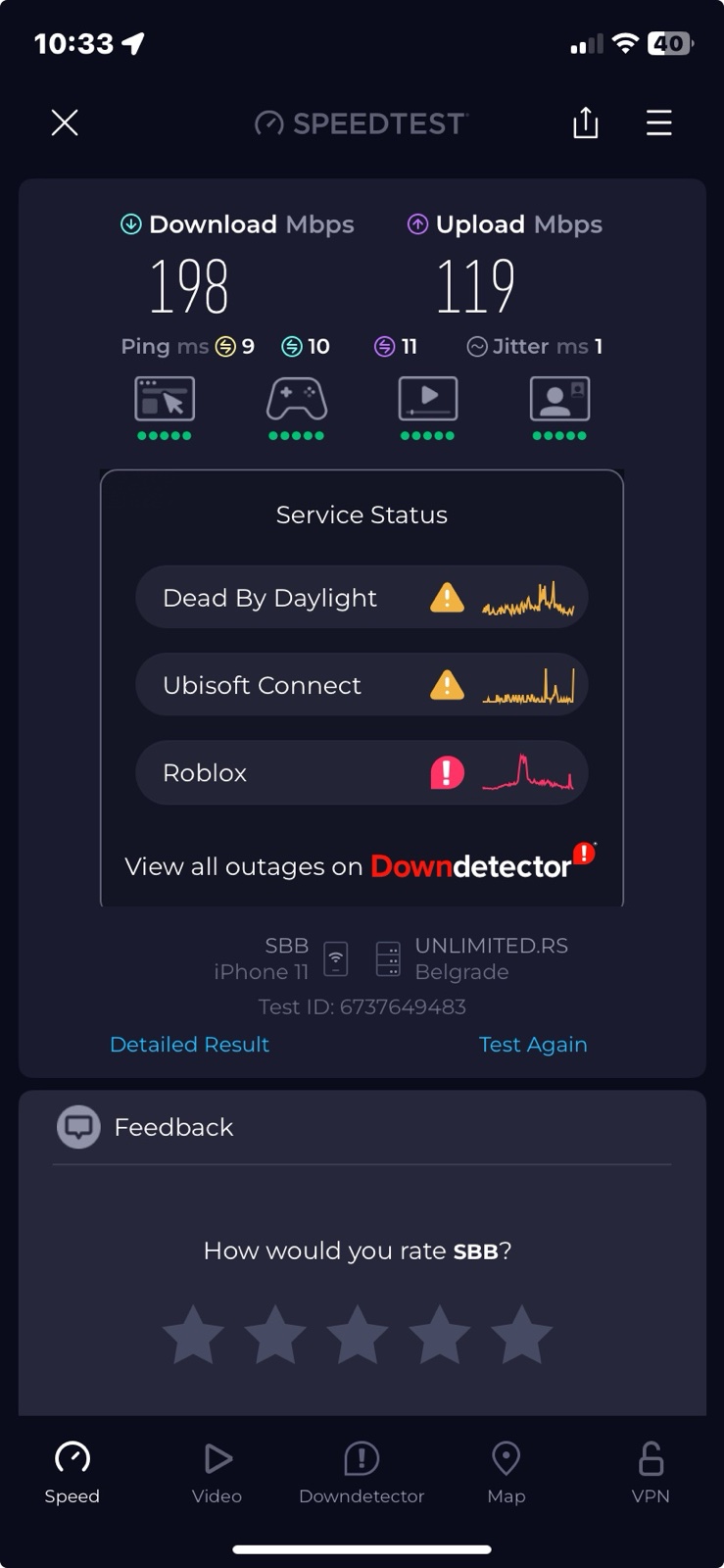Open Dead By Daylight service status
This screenshot has width=724, height=1568.
361,598
